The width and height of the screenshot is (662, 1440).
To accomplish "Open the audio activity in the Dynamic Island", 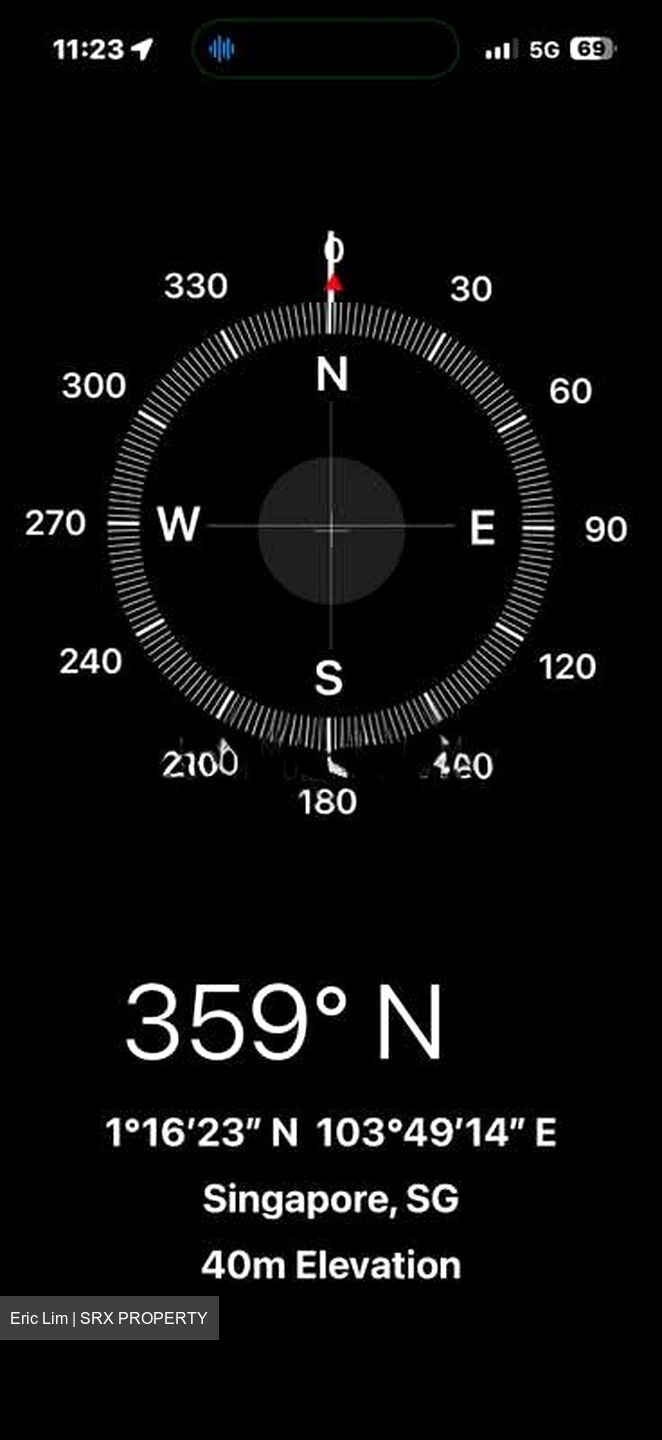I will [325, 49].
